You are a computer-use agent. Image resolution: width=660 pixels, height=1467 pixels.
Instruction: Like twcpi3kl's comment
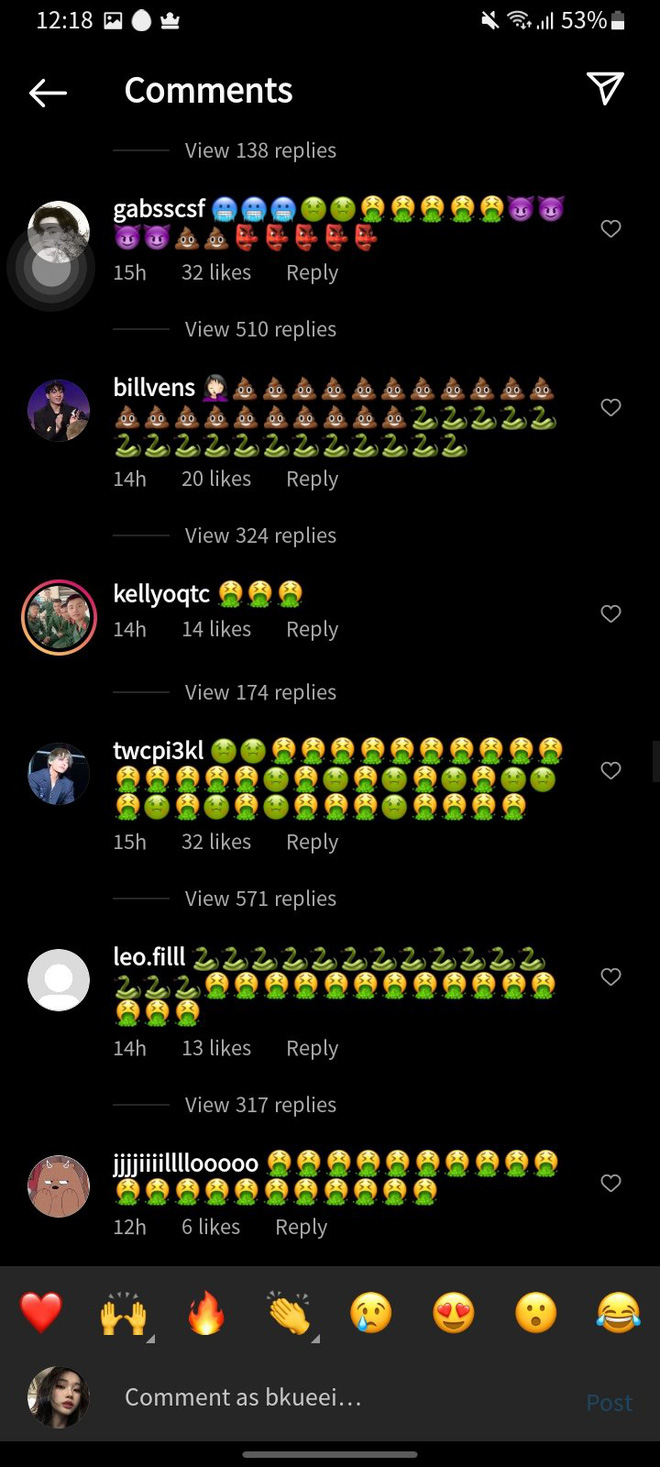pos(611,771)
